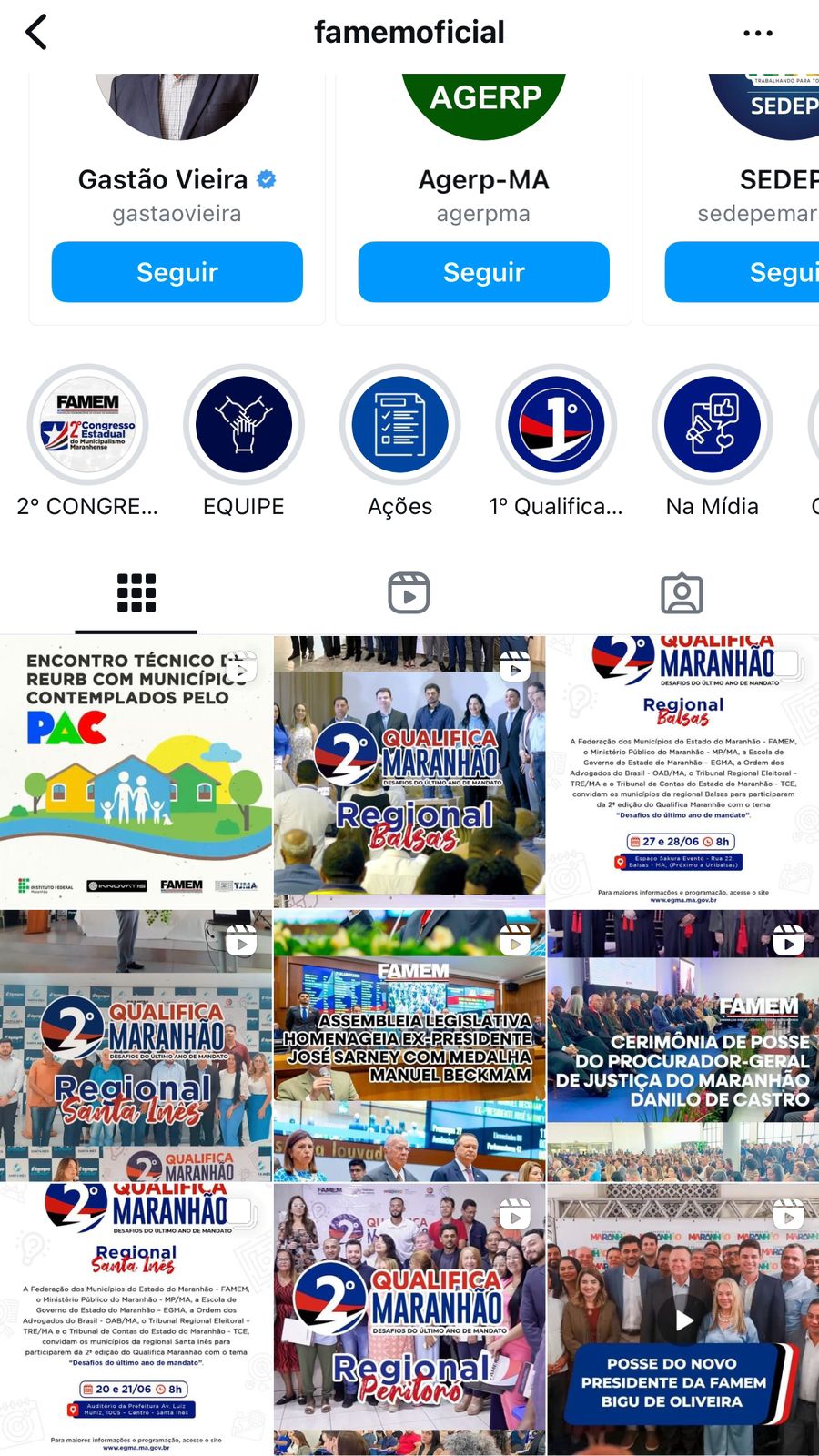The width and height of the screenshot is (819, 1456).
Task: Open the EQUIPE story highlight
Action: (244, 425)
